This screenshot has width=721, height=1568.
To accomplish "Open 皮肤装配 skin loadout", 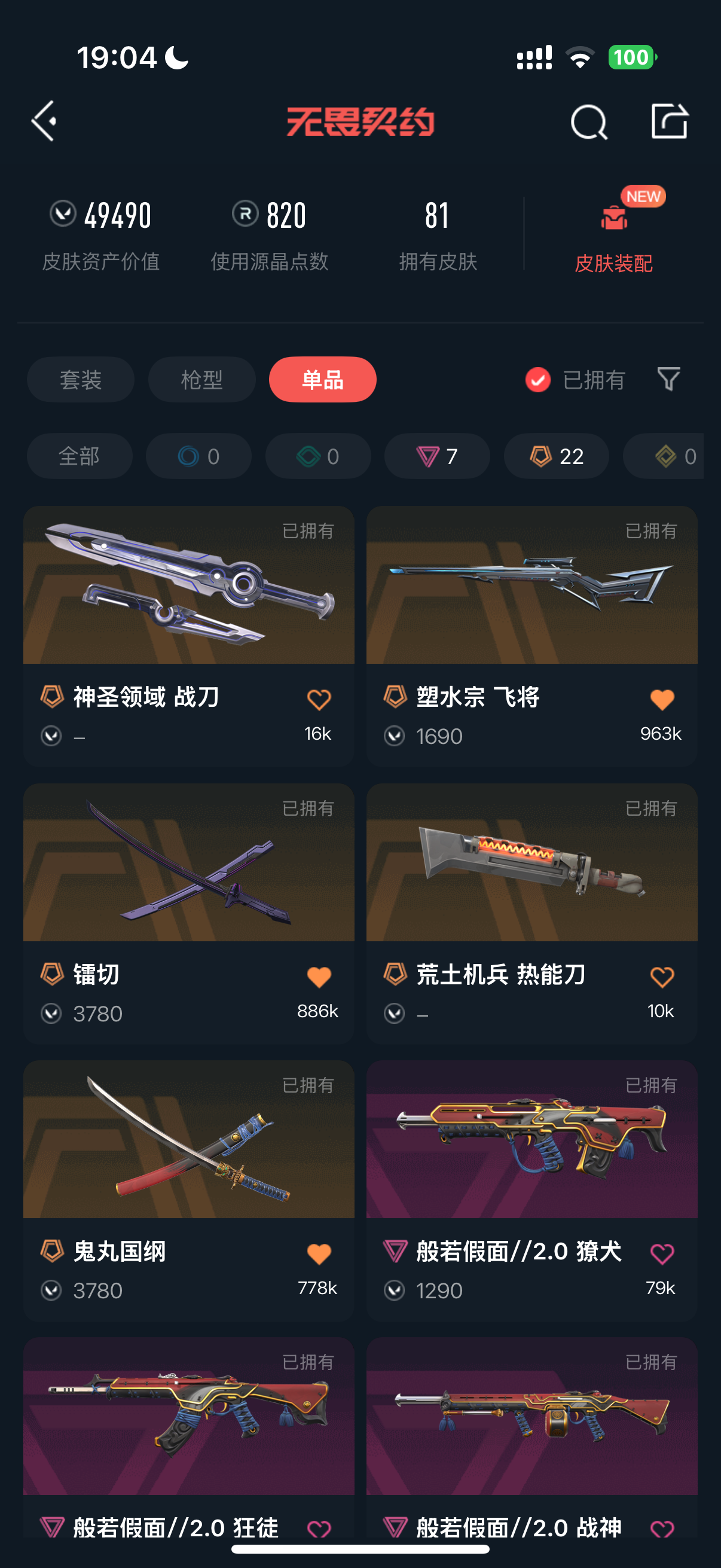I will point(613,237).
